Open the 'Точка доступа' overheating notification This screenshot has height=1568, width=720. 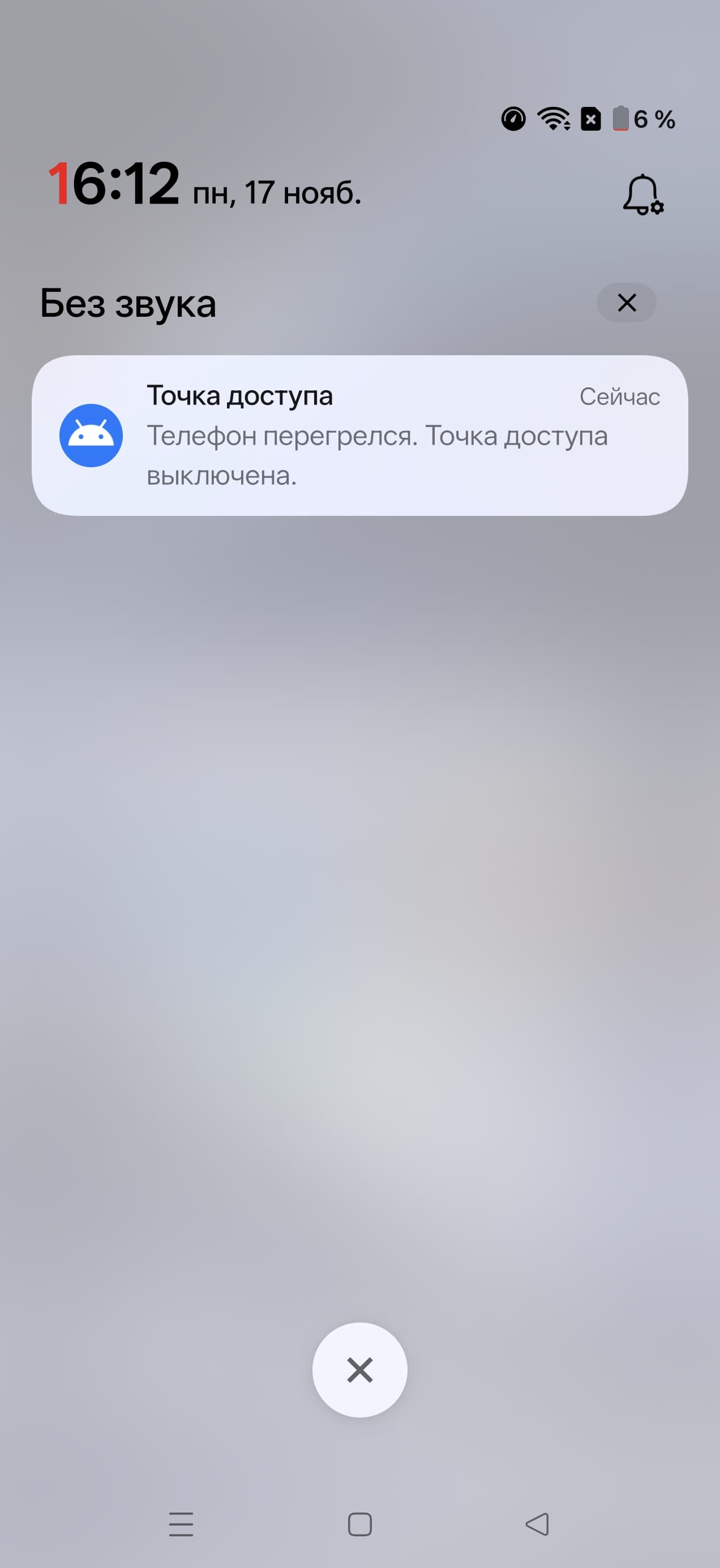pos(359,435)
